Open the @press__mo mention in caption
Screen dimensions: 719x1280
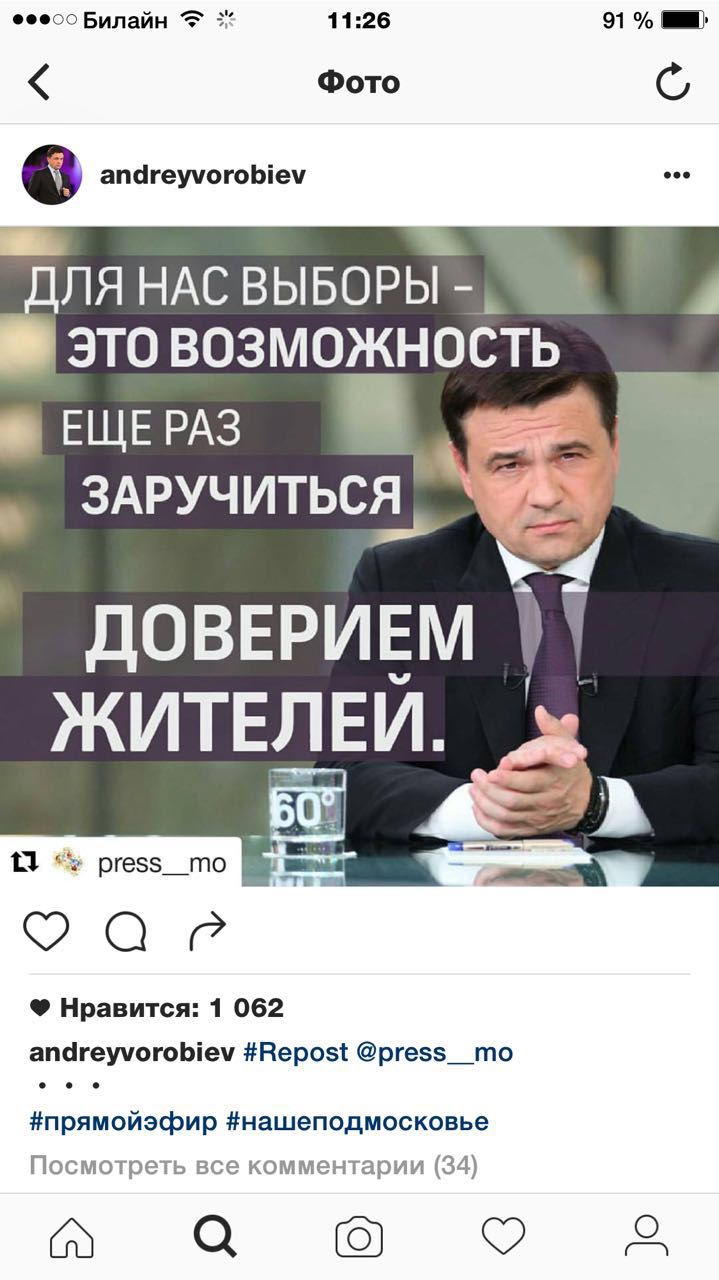[434, 1052]
